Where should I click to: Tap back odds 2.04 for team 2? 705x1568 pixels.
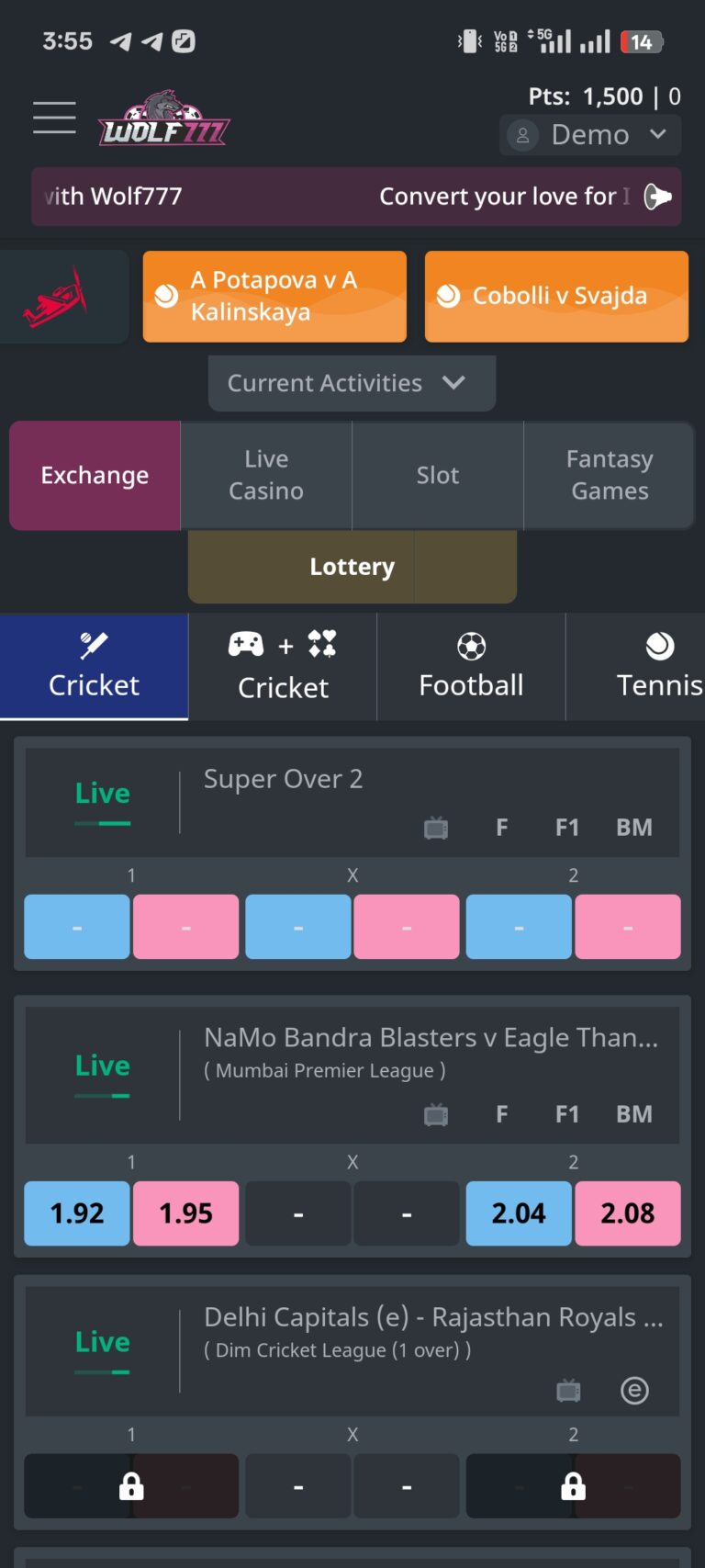point(519,1213)
